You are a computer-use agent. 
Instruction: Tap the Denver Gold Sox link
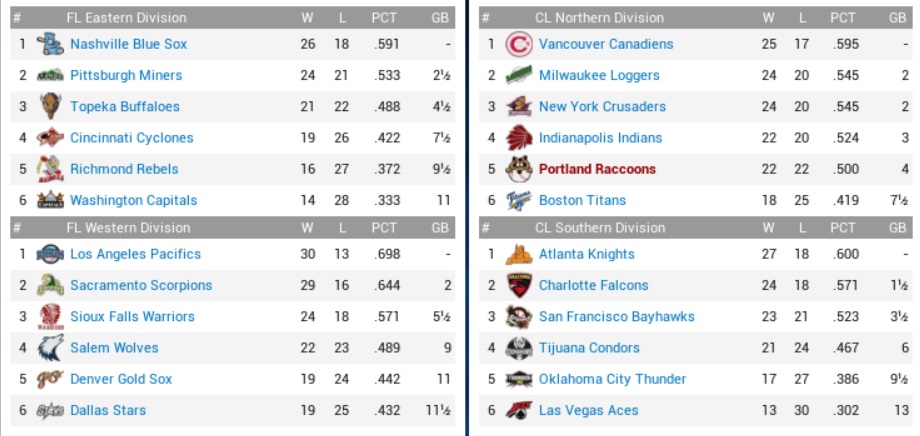pyautogui.click(x=121, y=379)
